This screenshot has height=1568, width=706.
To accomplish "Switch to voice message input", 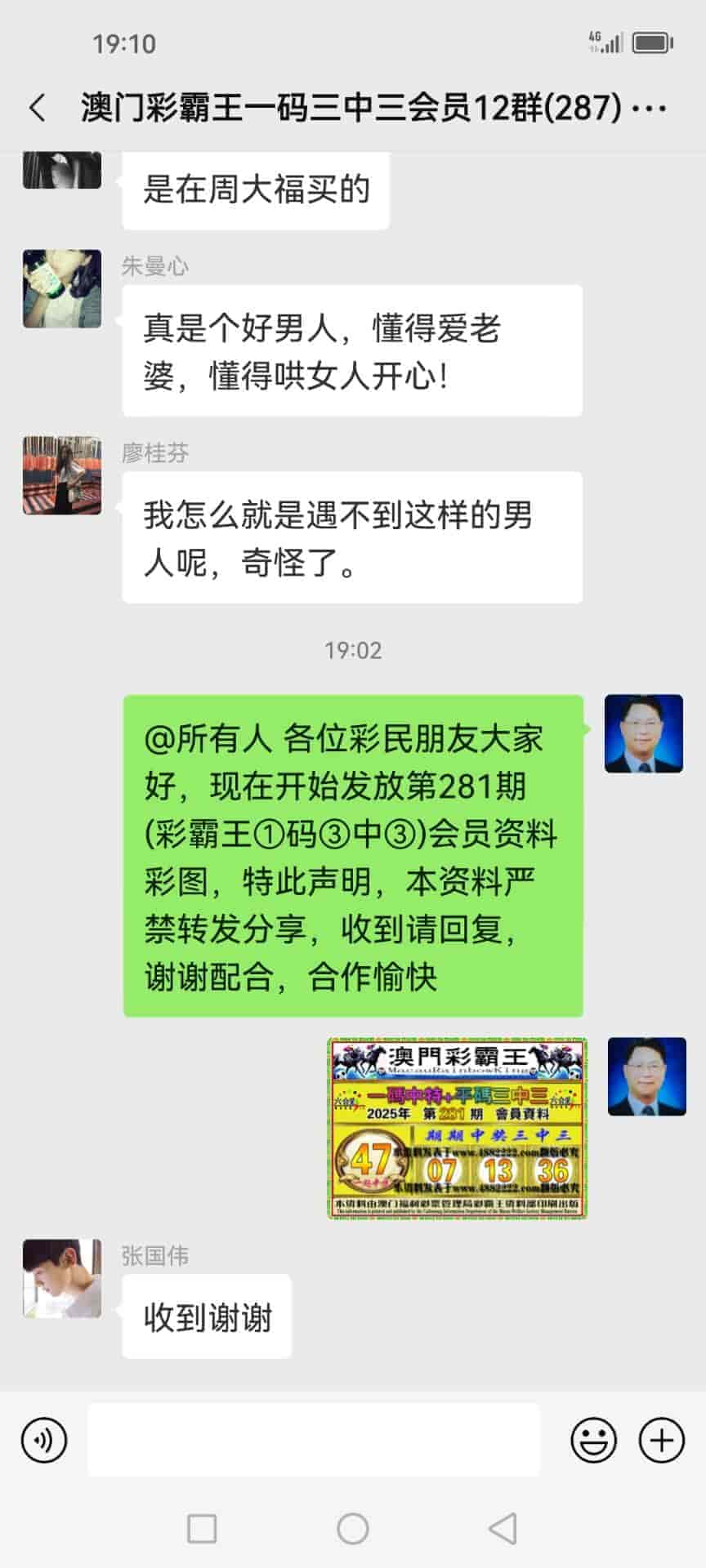I will 44,1440.
